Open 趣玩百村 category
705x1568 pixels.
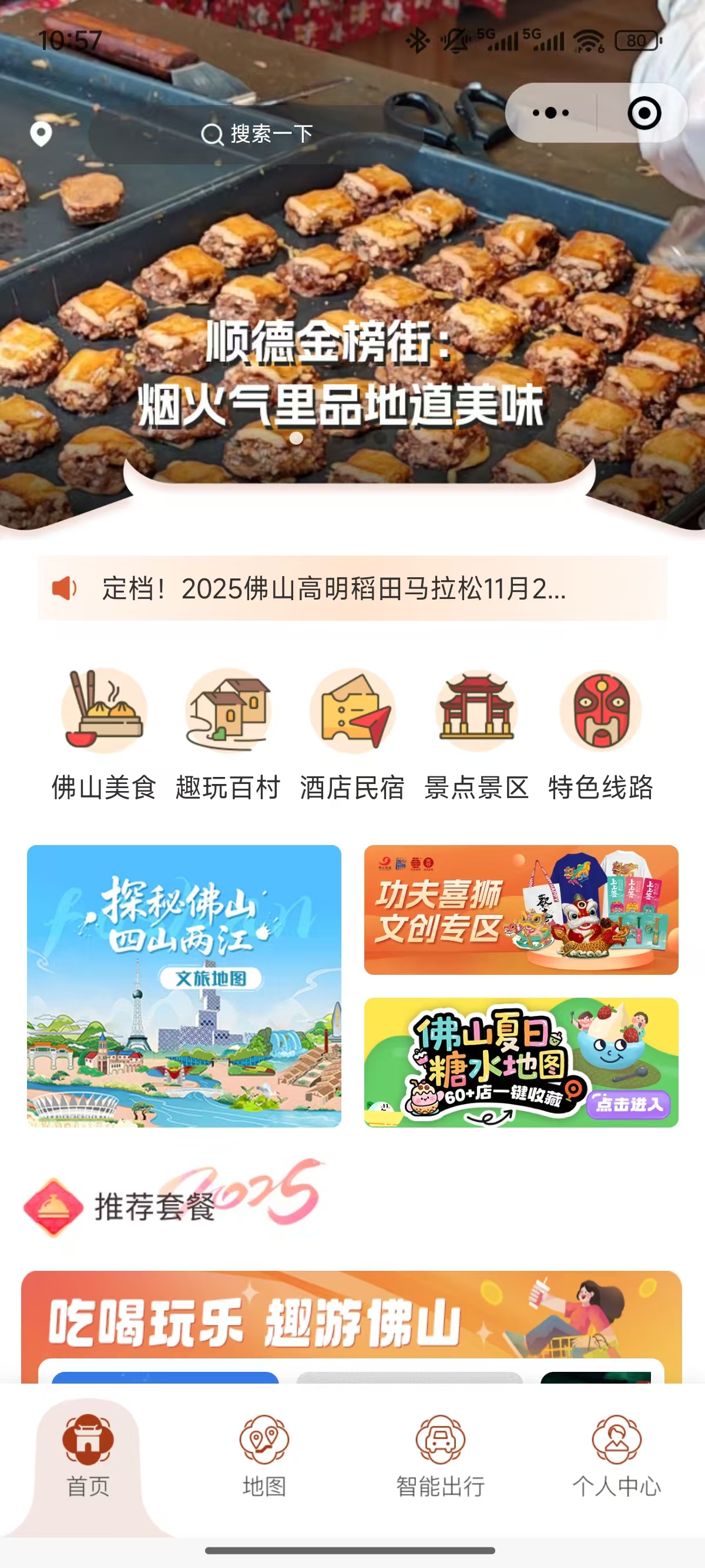tap(228, 733)
